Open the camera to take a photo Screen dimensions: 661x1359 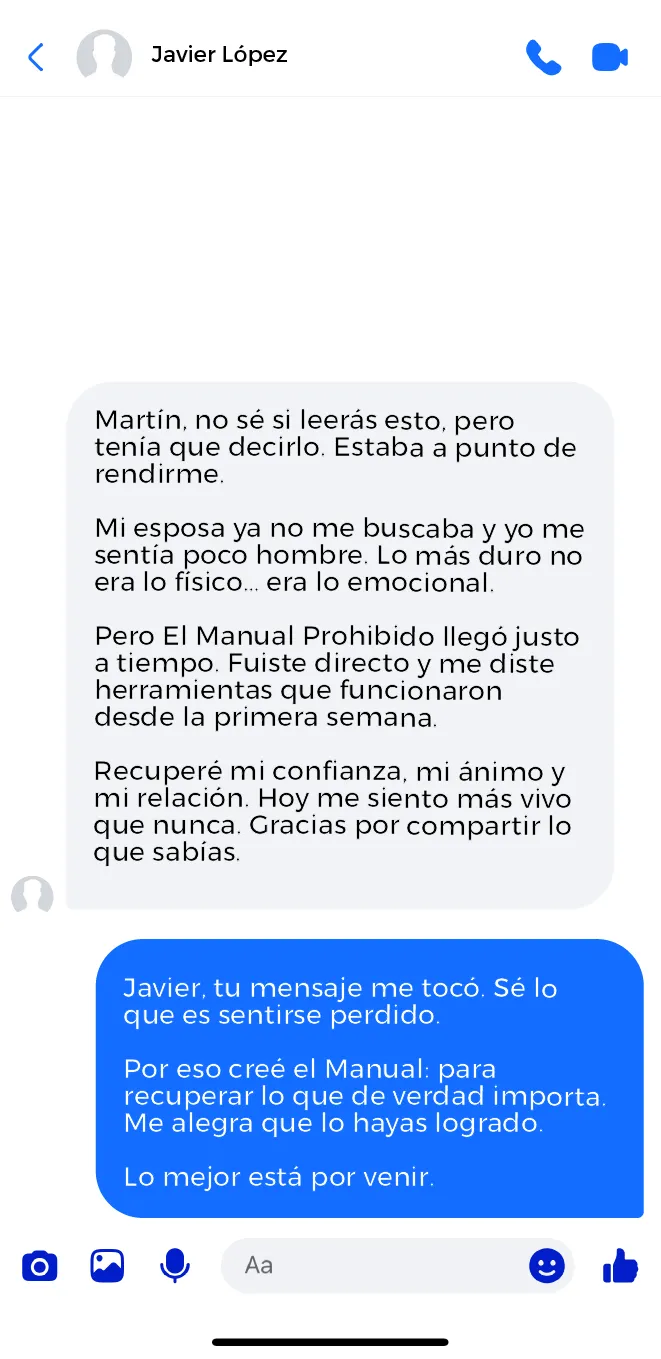40,1266
